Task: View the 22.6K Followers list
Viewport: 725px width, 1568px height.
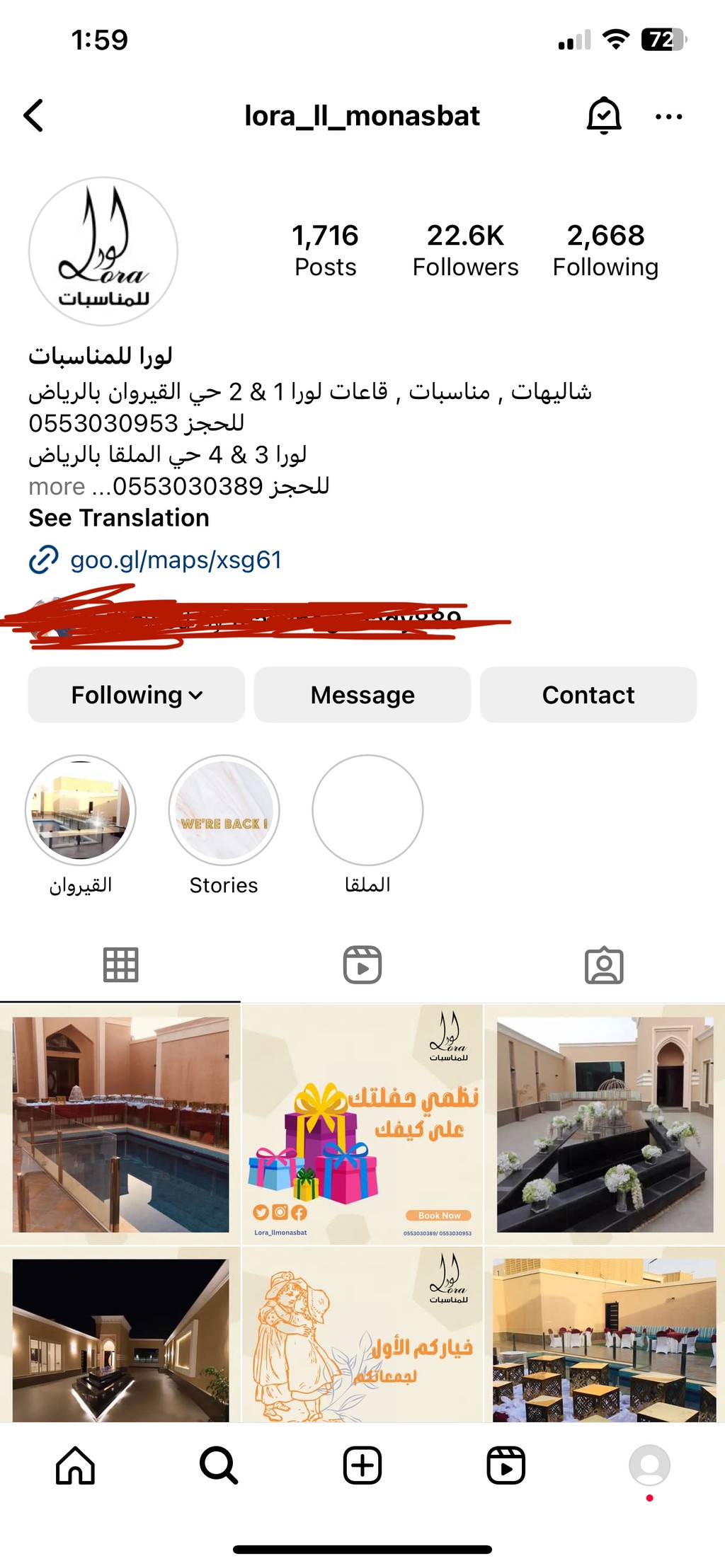Action: [x=465, y=250]
